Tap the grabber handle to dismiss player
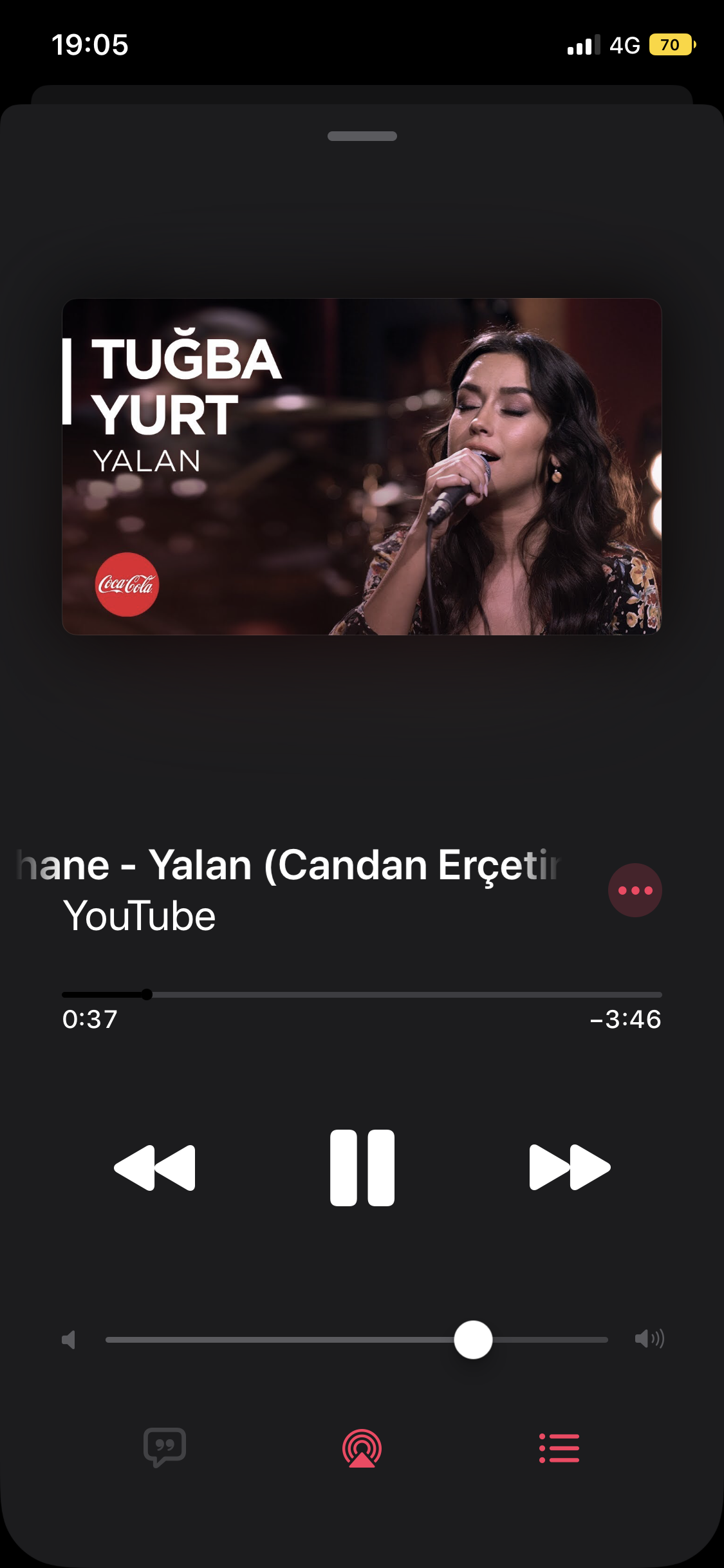This screenshot has width=724, height=1568. point(362,136)
